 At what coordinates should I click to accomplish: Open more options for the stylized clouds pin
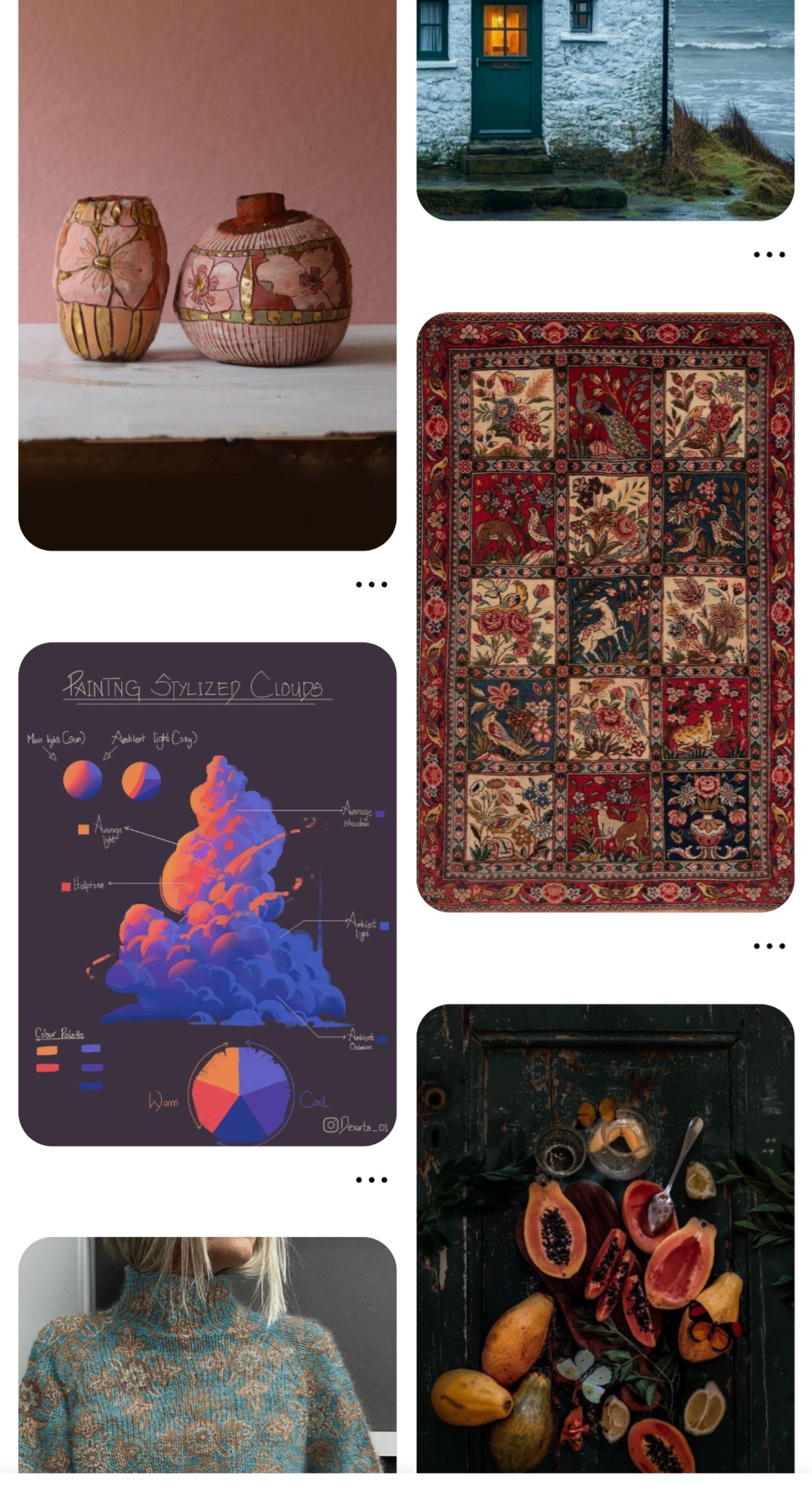(x=371, y=1180)
